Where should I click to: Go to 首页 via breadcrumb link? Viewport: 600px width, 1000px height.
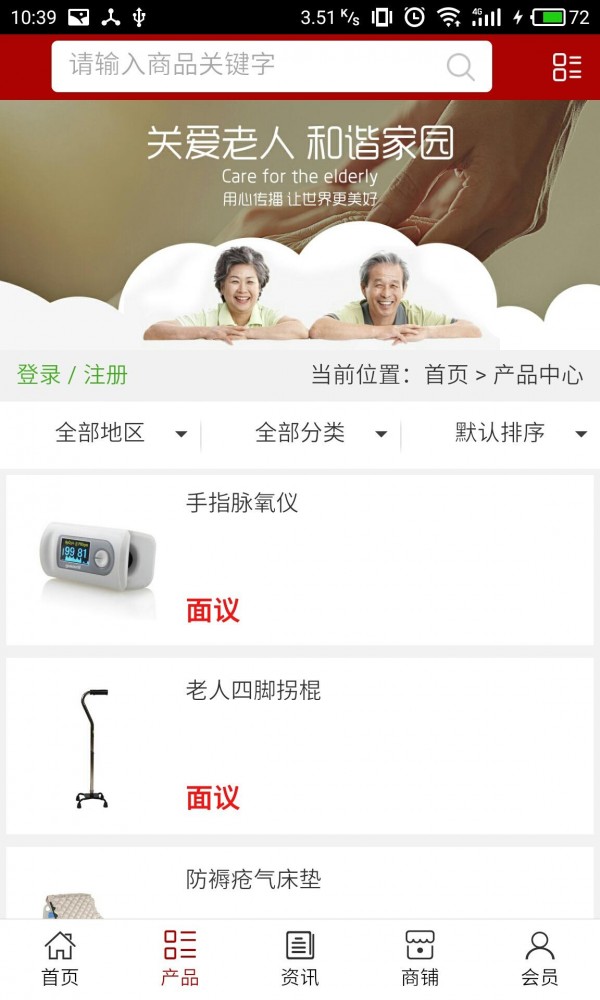pyautogui.click(x=446, y=375)
